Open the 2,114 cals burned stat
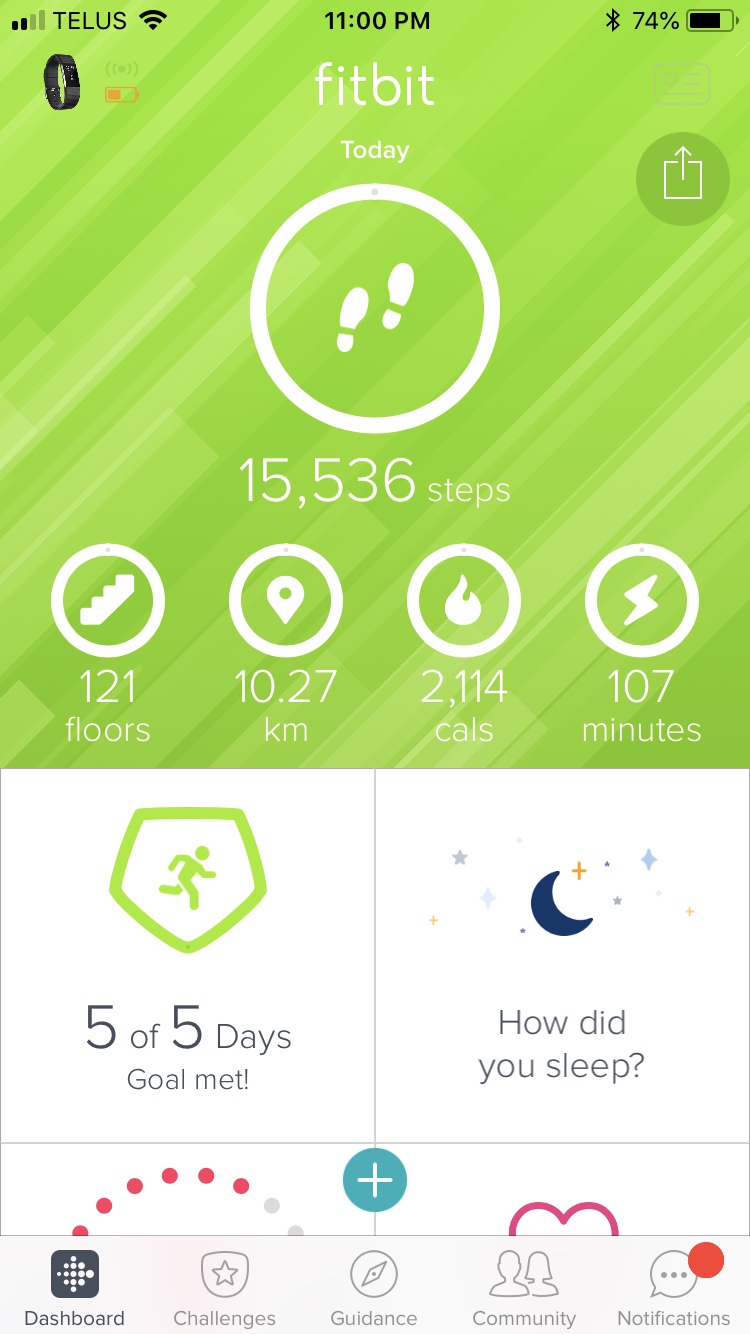 pyautogui.click(x=464, y=601)
